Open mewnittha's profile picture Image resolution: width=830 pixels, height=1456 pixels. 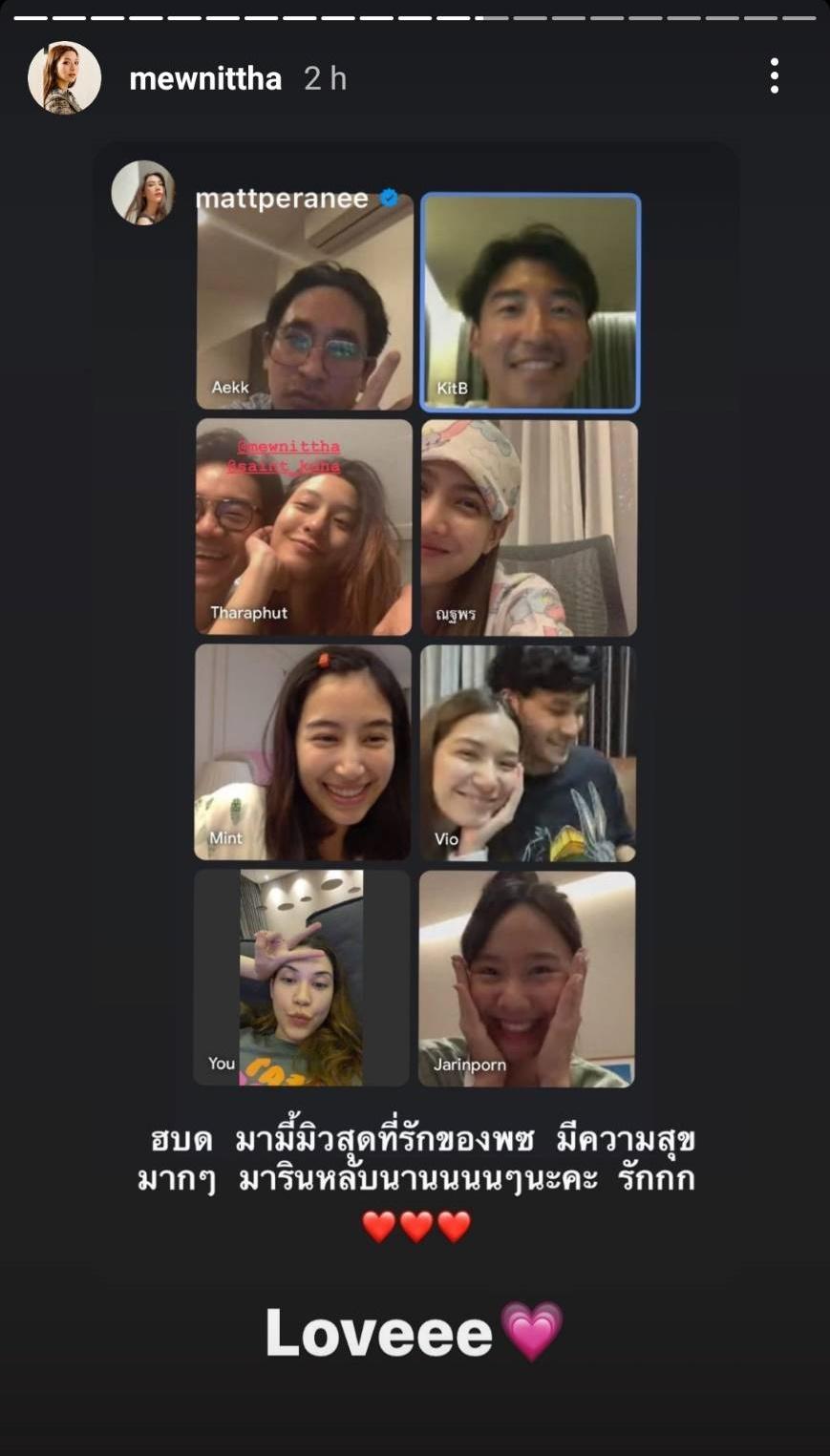64,77
